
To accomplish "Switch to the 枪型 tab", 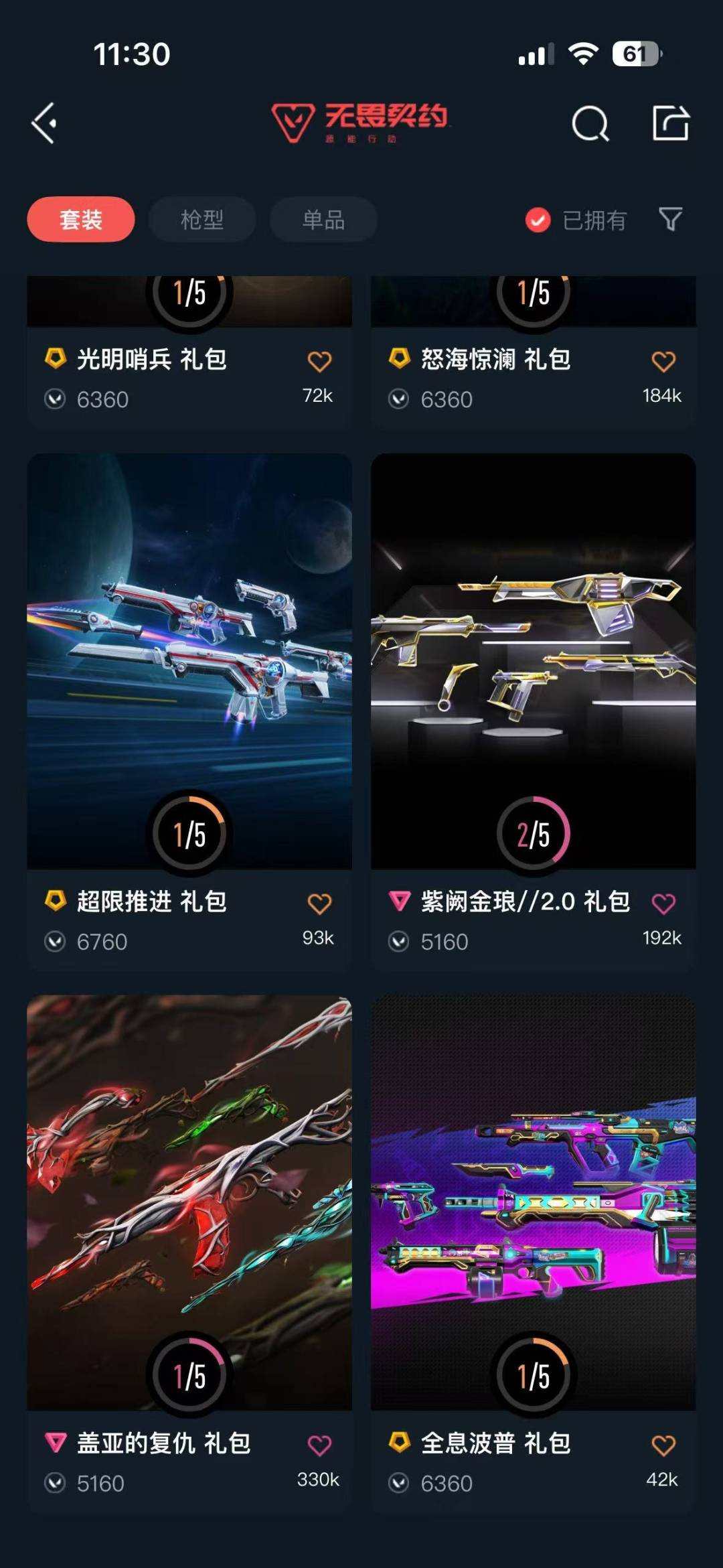I will (x=202, y=220).
